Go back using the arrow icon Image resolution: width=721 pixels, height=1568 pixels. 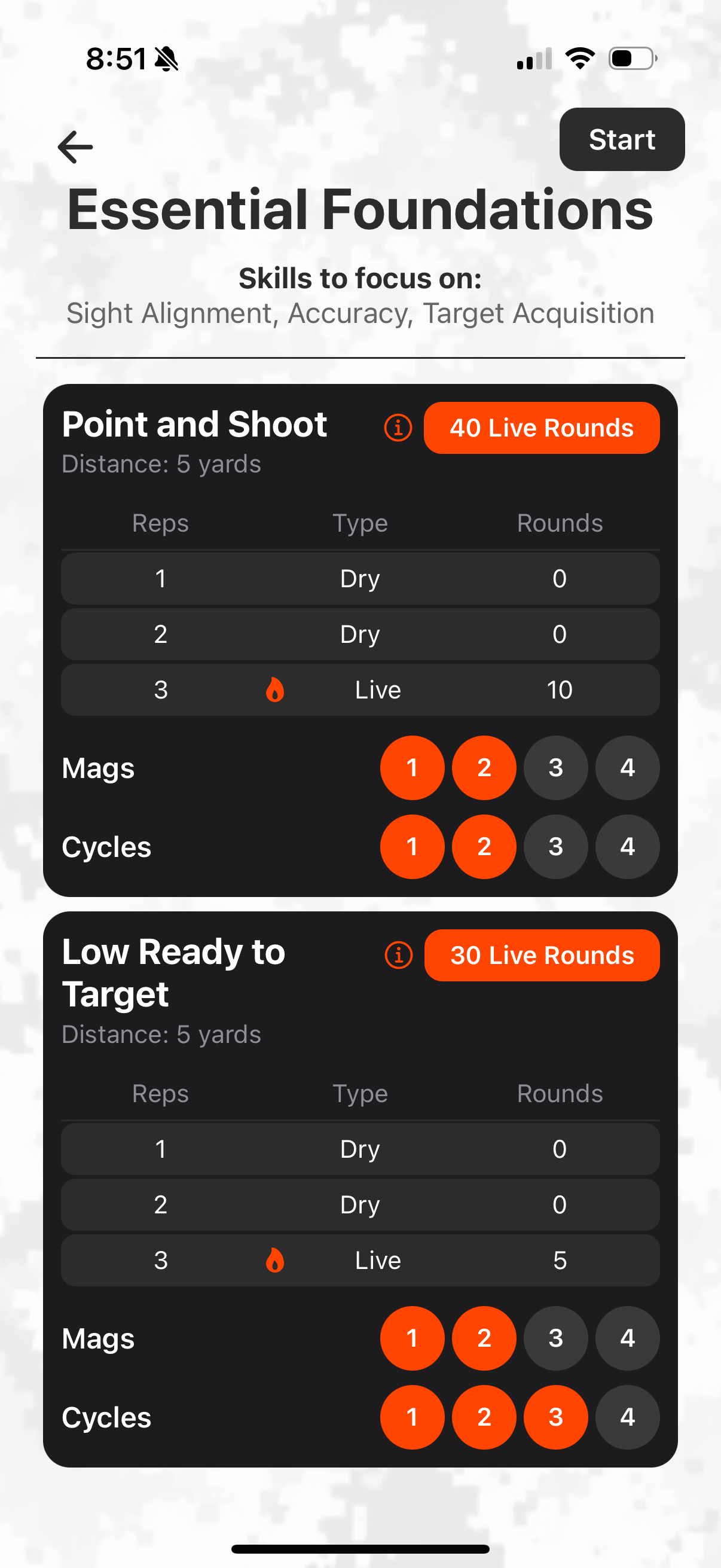pyautogui.click(x=75, y=147)
